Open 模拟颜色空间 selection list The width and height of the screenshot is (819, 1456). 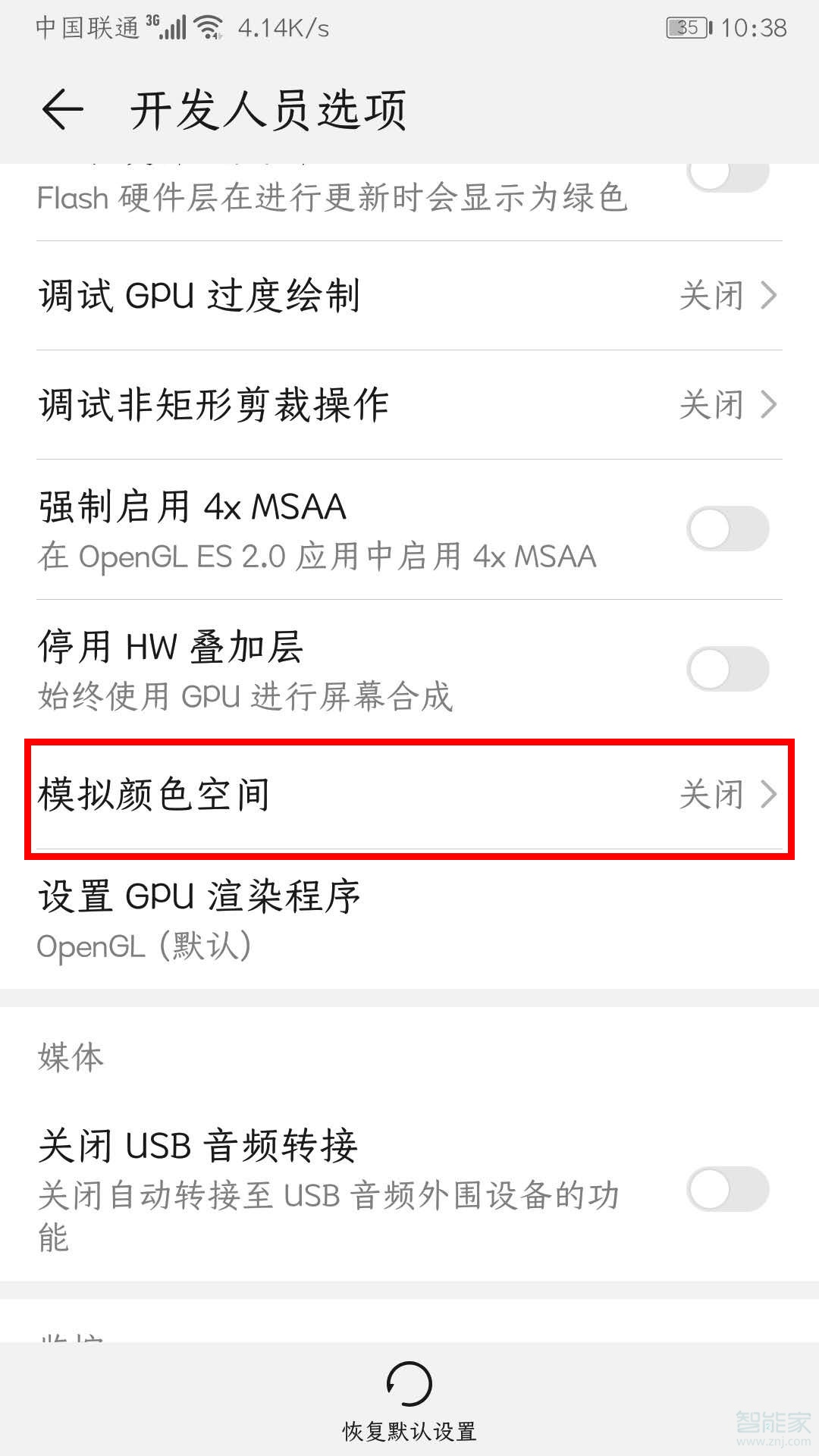click(x=409, y=795)
